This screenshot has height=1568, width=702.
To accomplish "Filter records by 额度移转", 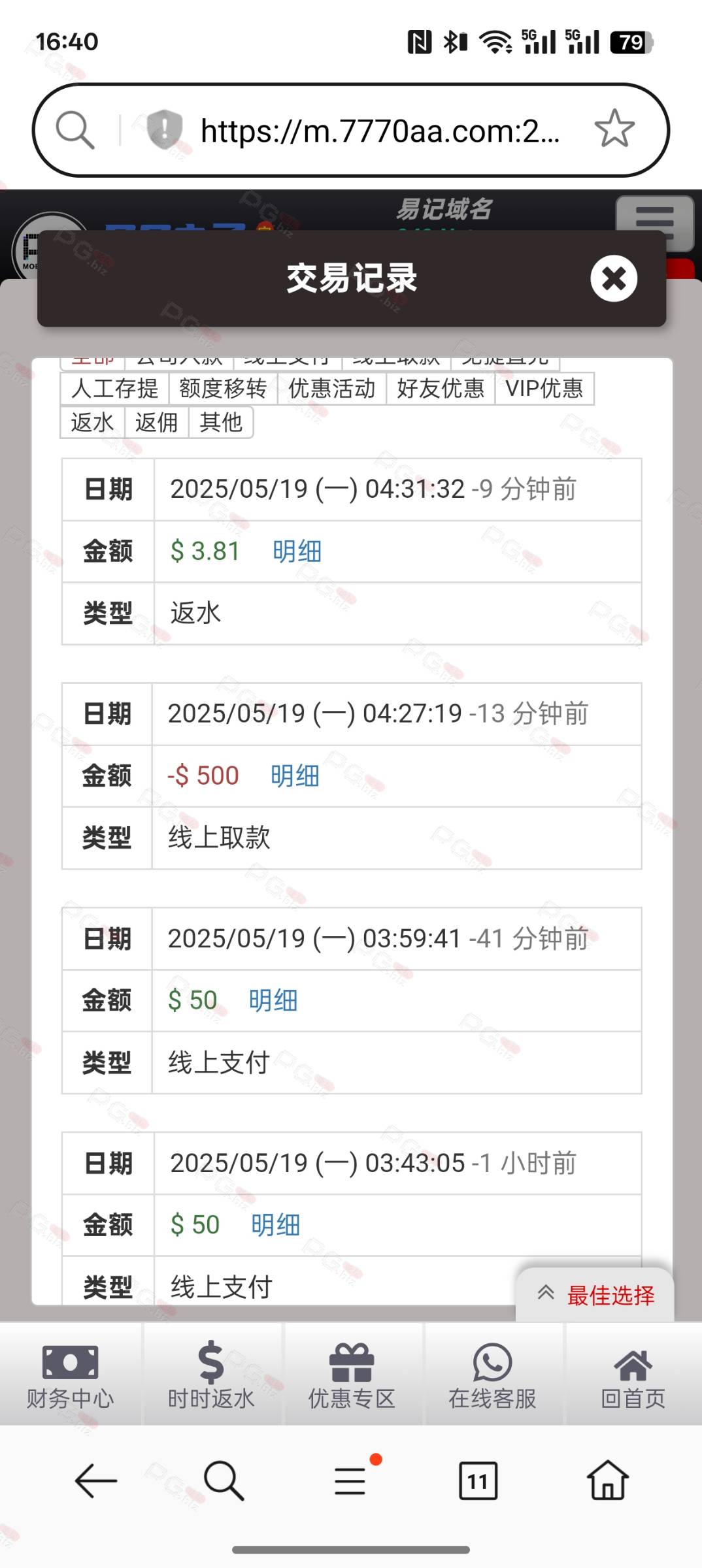I will pos(223,389).
